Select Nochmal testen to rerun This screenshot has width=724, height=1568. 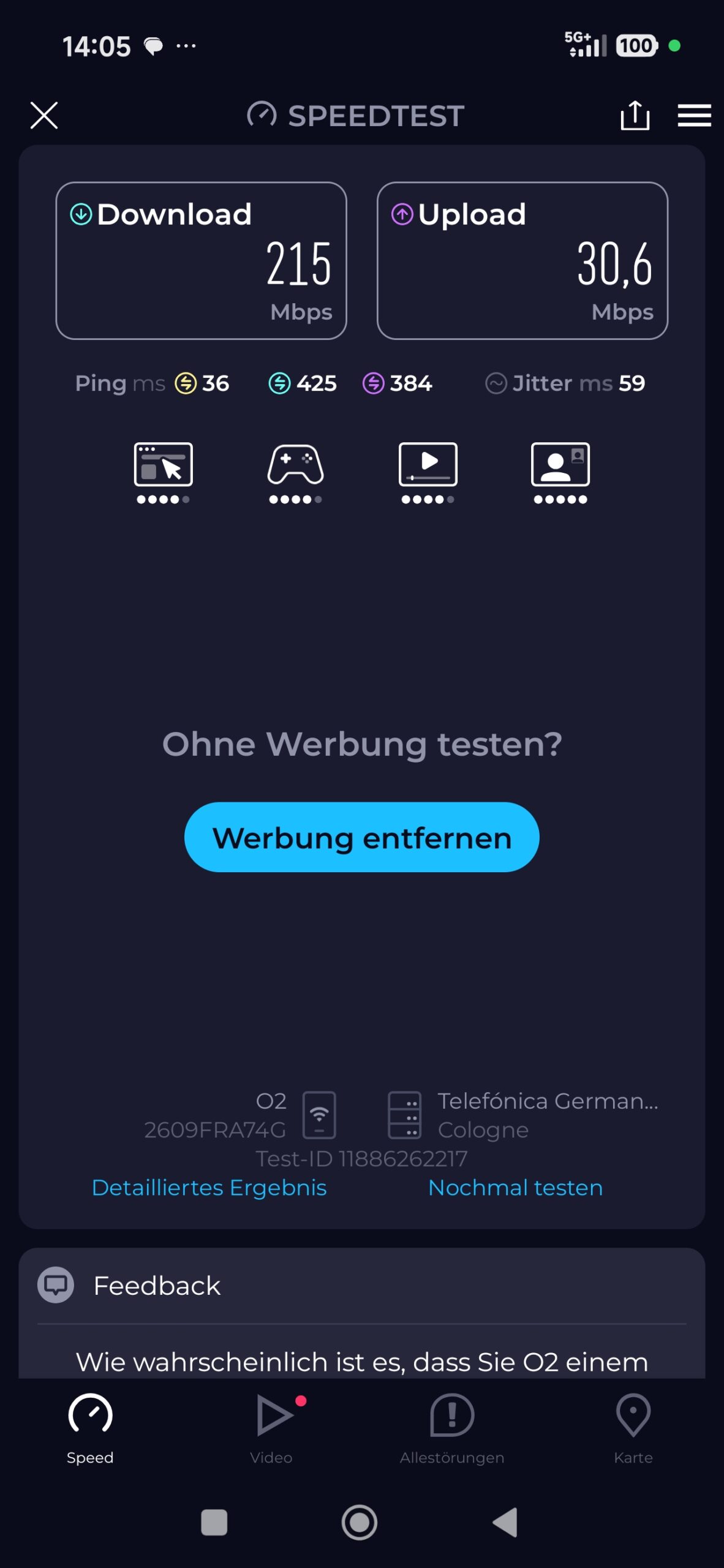click(515, 1188)
